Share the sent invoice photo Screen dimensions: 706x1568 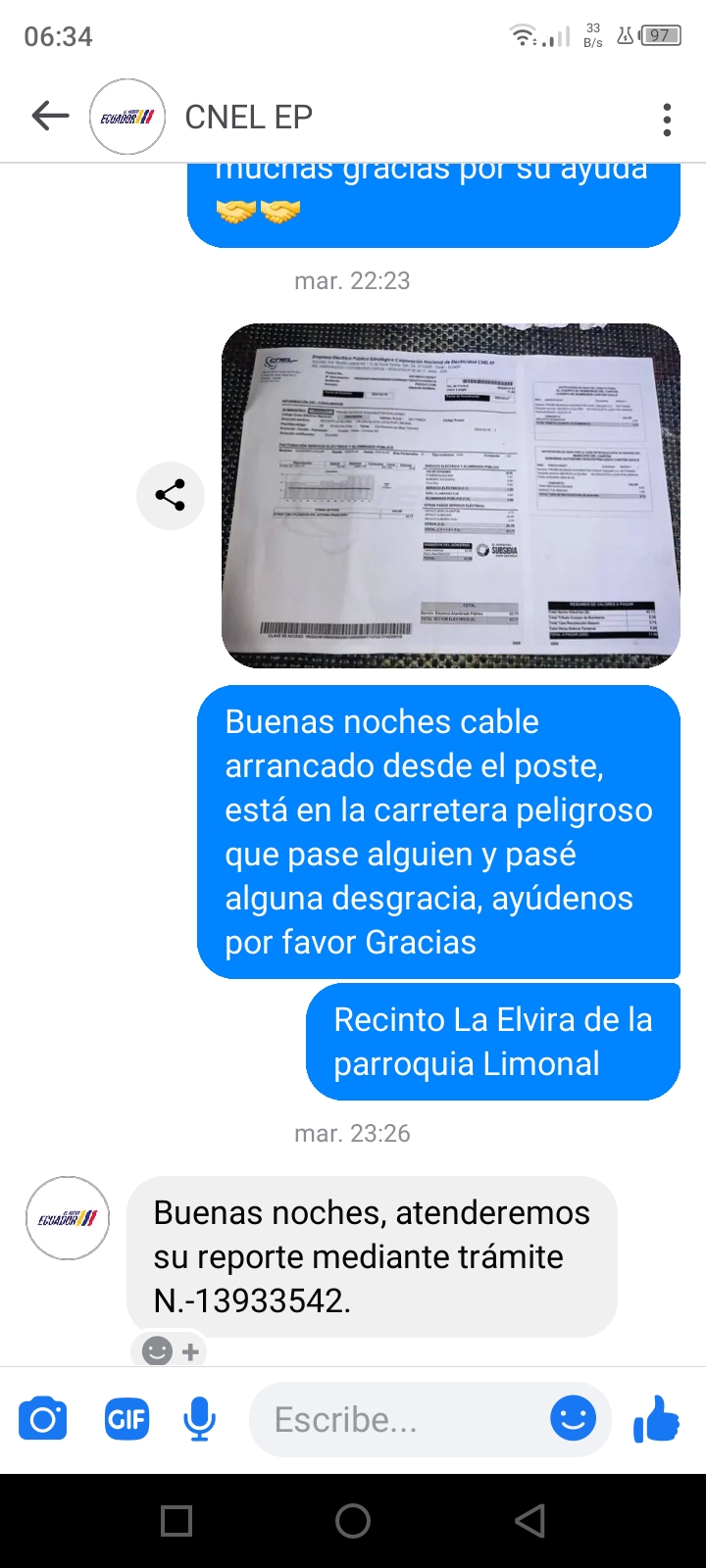pyautogui.click(x=171, y=495)
